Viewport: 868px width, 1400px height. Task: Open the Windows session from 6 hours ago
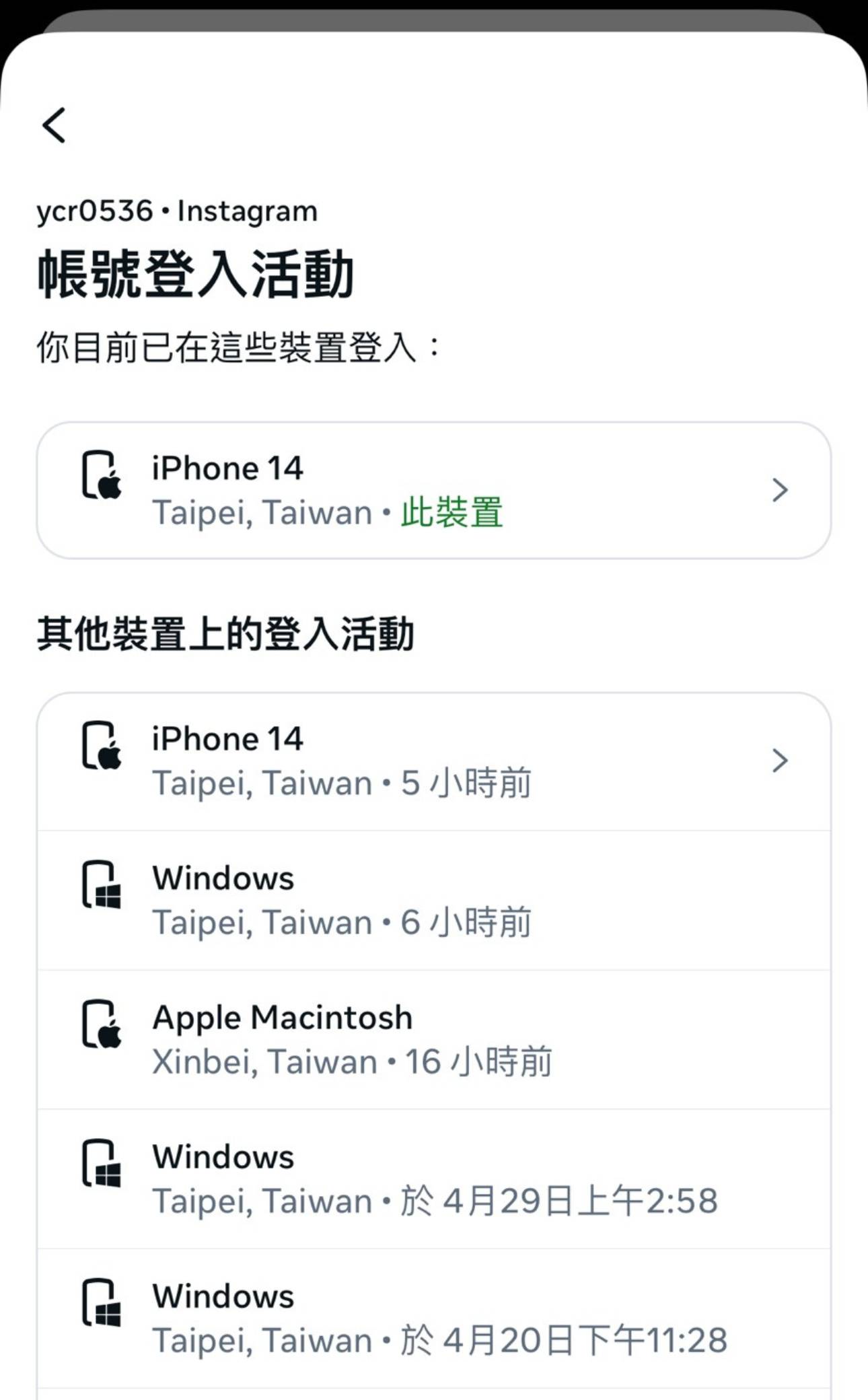click(x=431, y=899)
